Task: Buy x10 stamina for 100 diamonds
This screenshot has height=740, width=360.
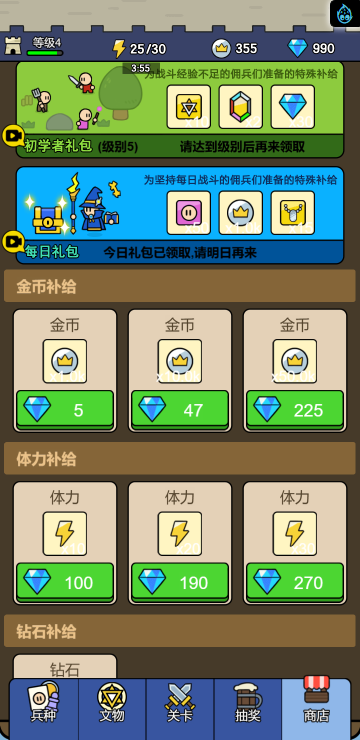Action: pos(65,581)
